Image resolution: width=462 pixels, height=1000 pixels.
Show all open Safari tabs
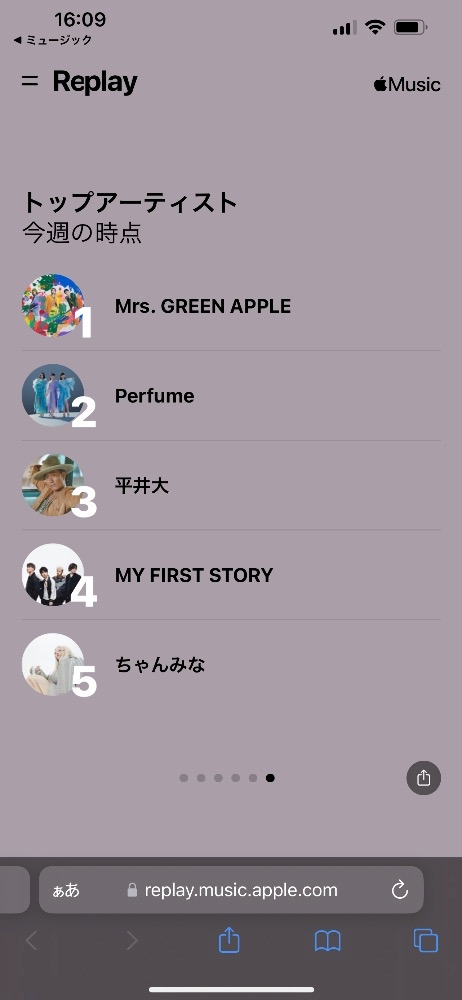(x=426, y=941)
